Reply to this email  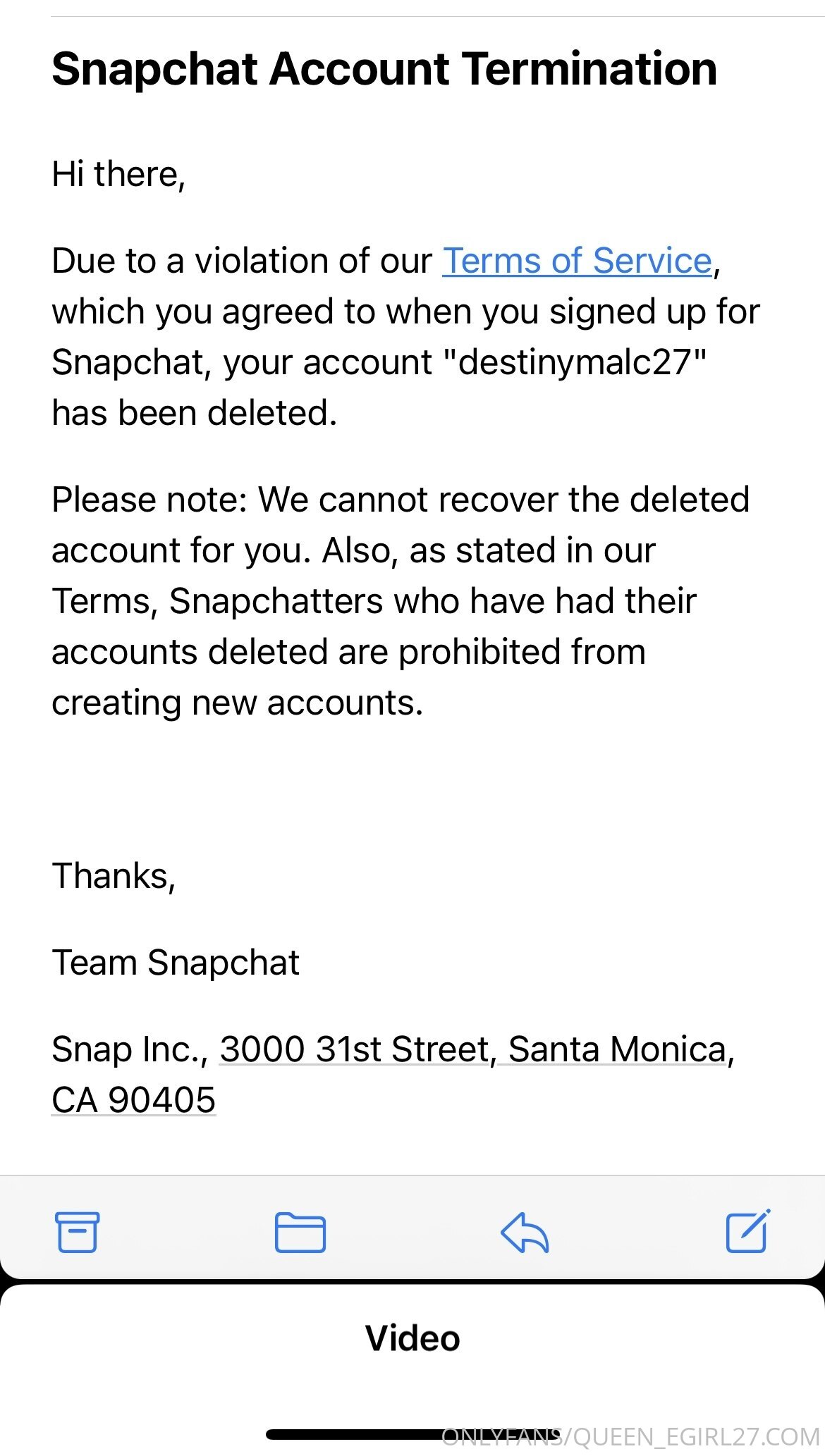(x=525, y=1232)
